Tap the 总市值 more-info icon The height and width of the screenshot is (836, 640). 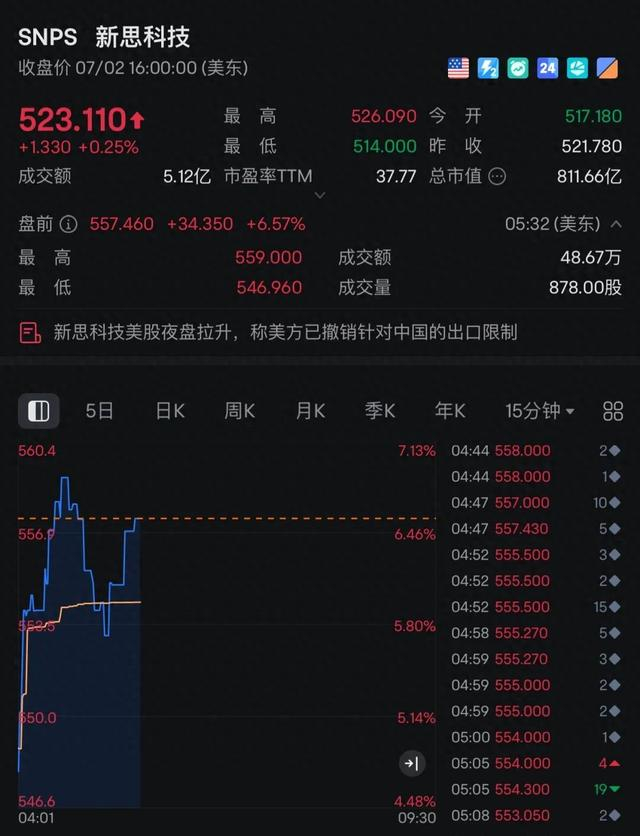pyautogui.click(x=497, y=176)
